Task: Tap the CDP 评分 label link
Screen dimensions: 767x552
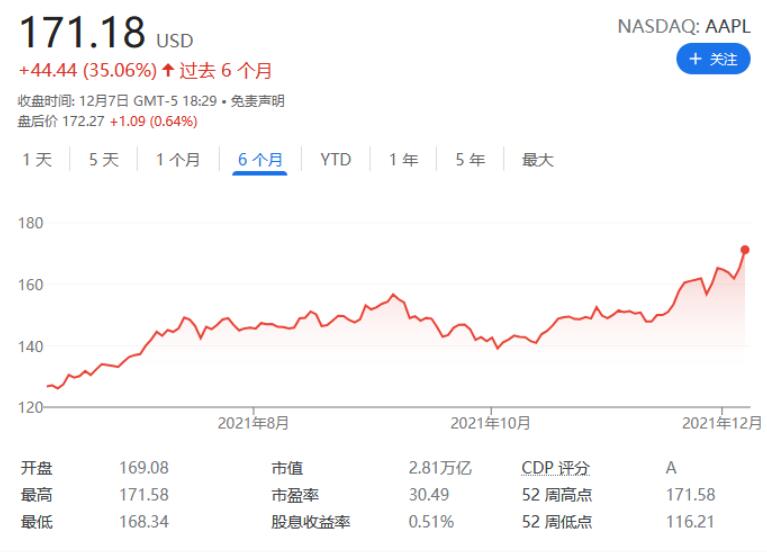Action: coord(556,468)
